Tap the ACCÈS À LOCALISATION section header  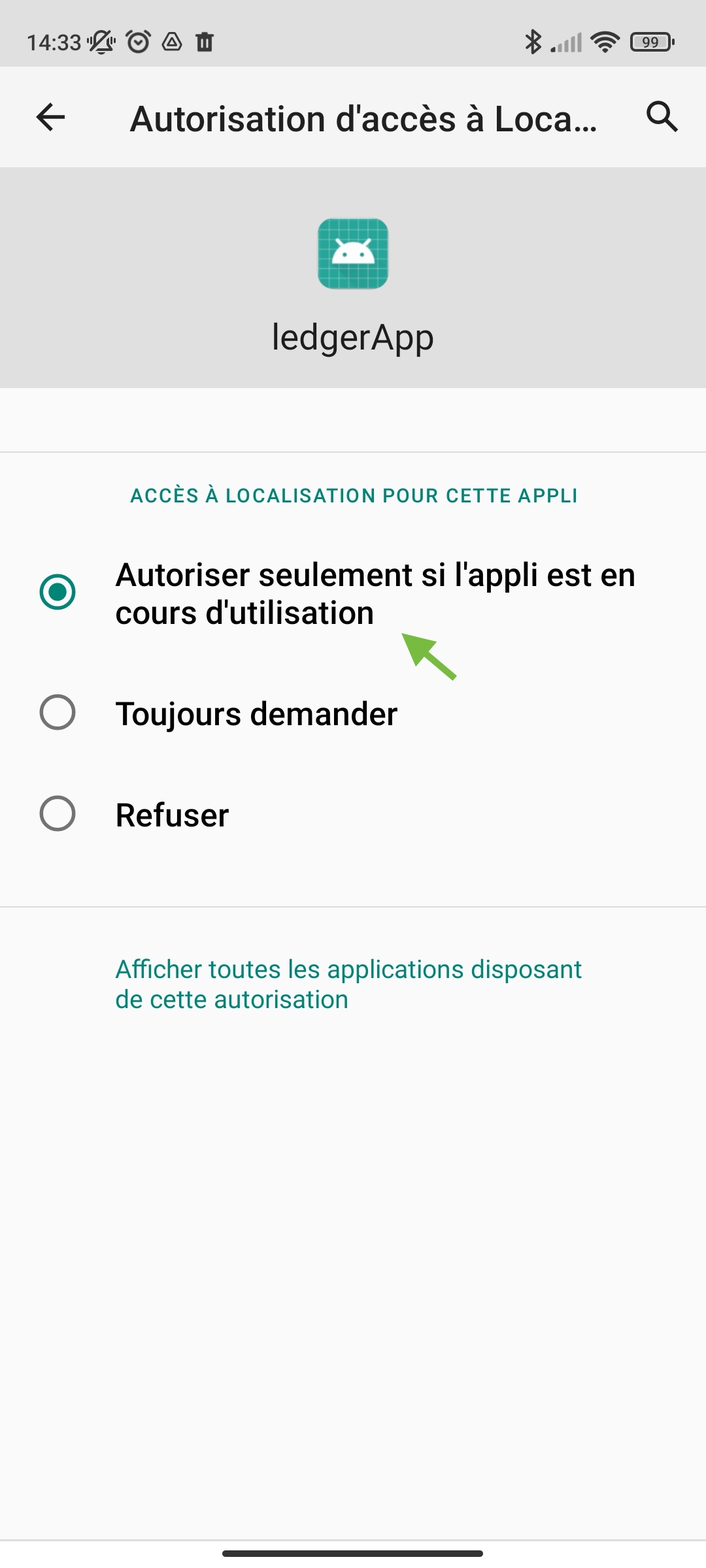click(354, 495)
